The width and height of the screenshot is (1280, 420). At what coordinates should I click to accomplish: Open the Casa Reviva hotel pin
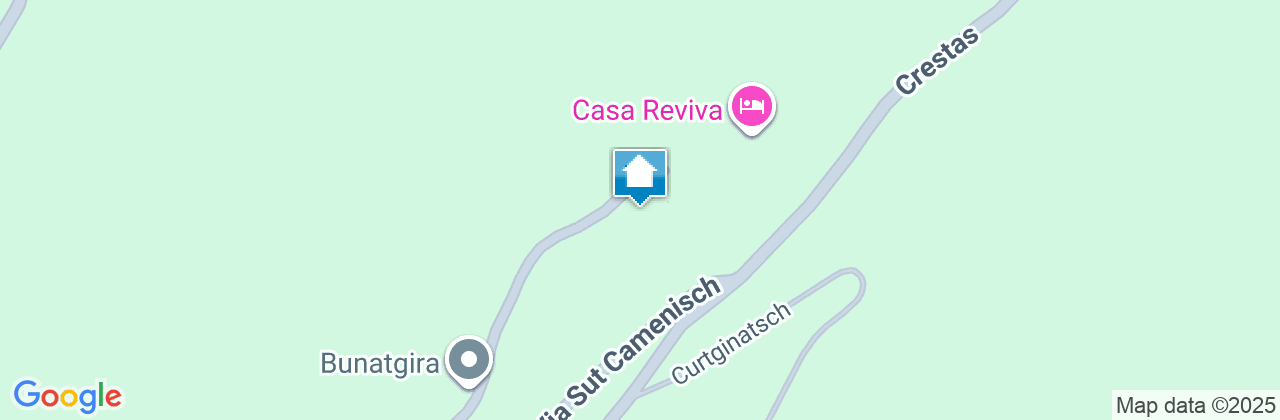coord(751,107)
